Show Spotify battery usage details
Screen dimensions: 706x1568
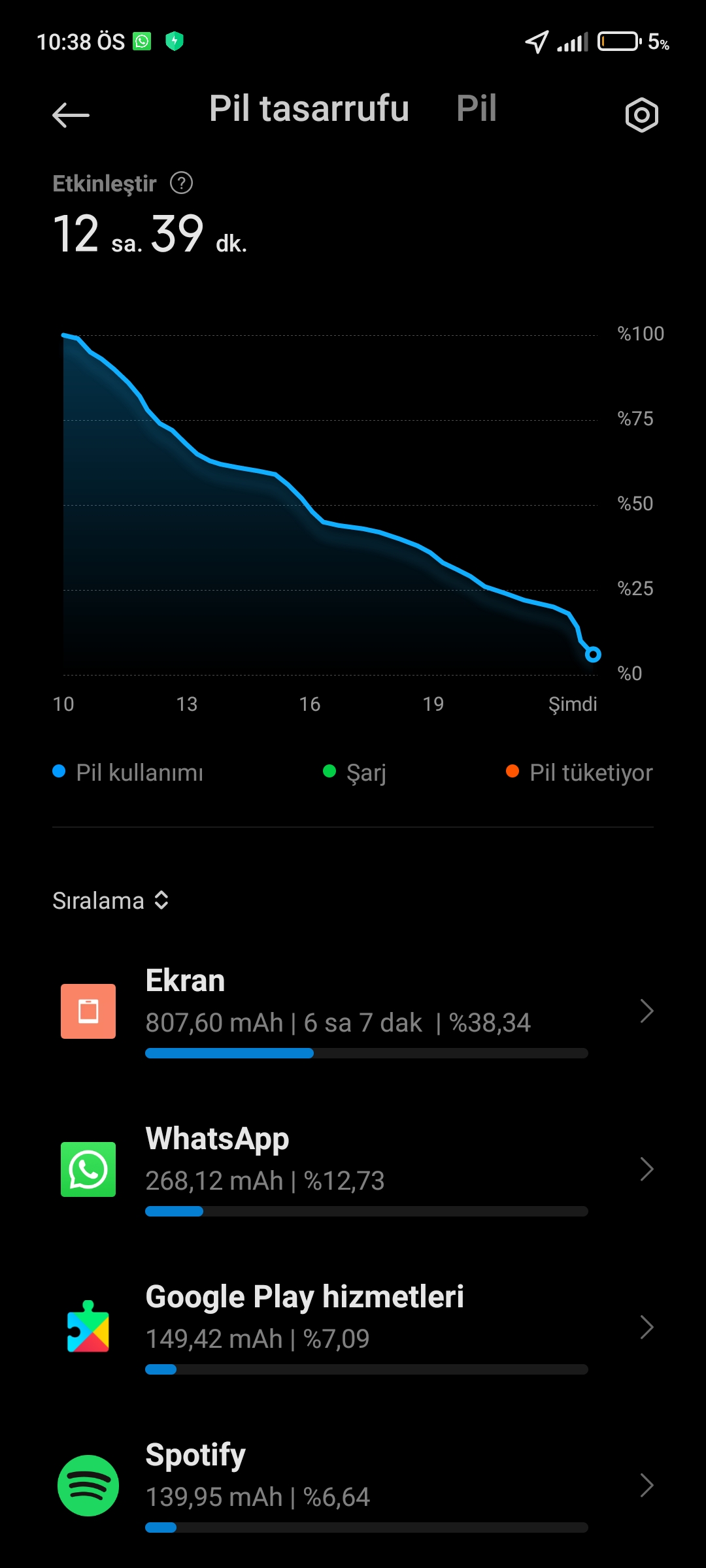pyautogui.click(x=353, y=1486)
